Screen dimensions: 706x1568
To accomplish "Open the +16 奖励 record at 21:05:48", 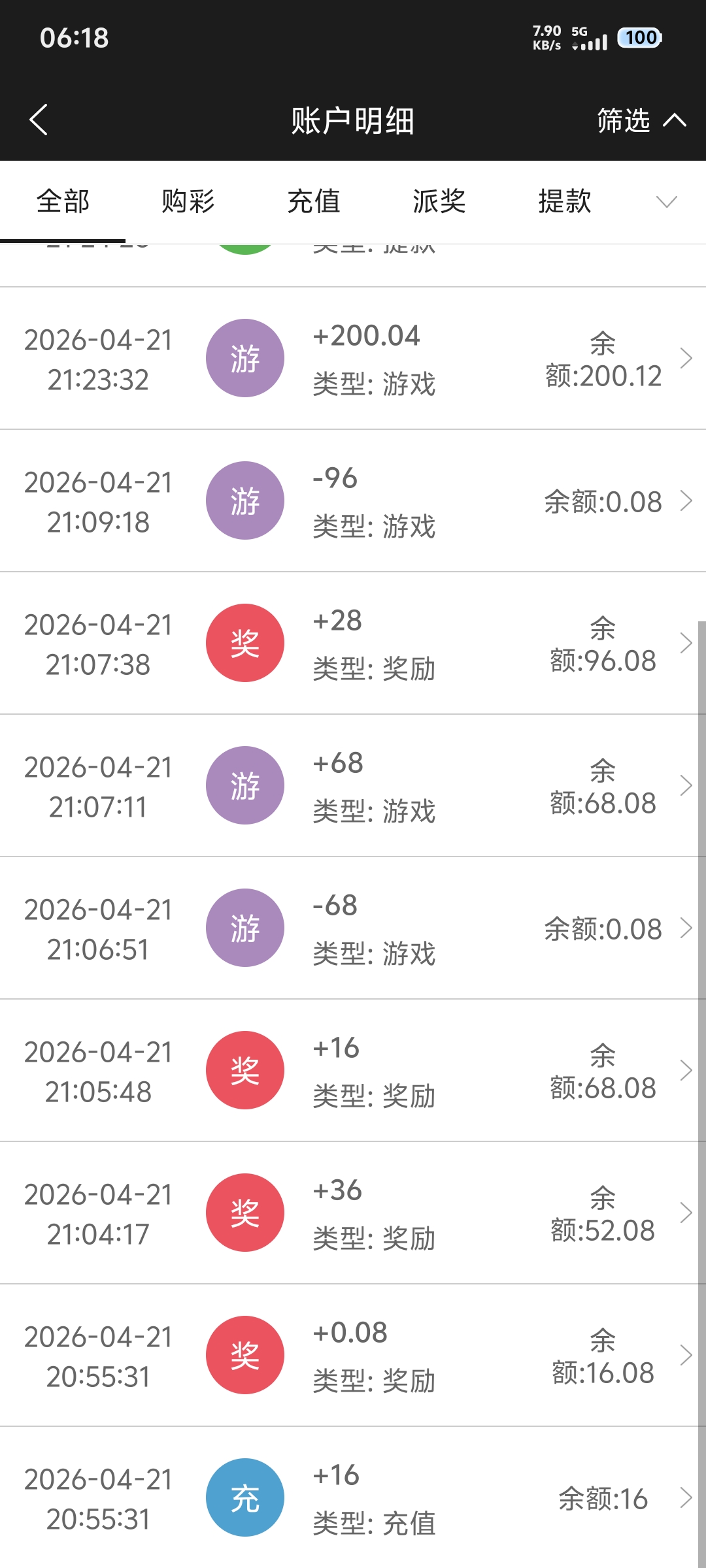I will [353, 1070].
